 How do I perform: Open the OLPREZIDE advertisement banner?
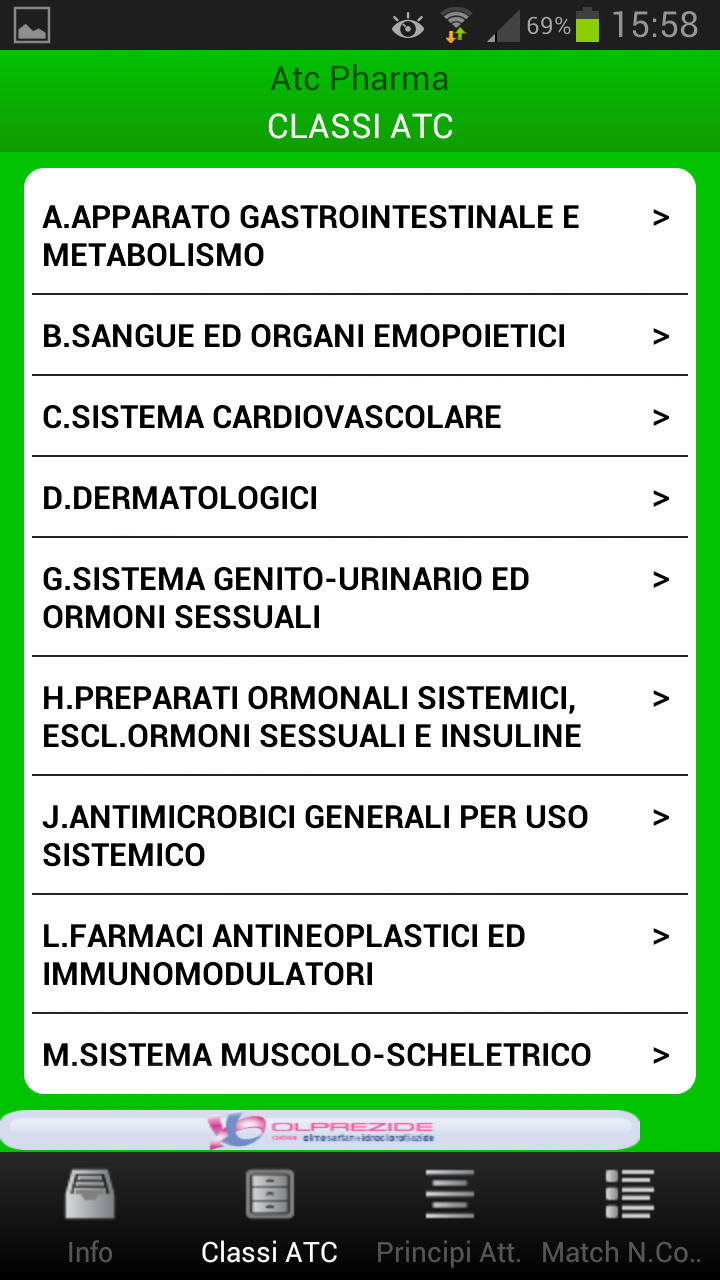(x=360, y=1129)
